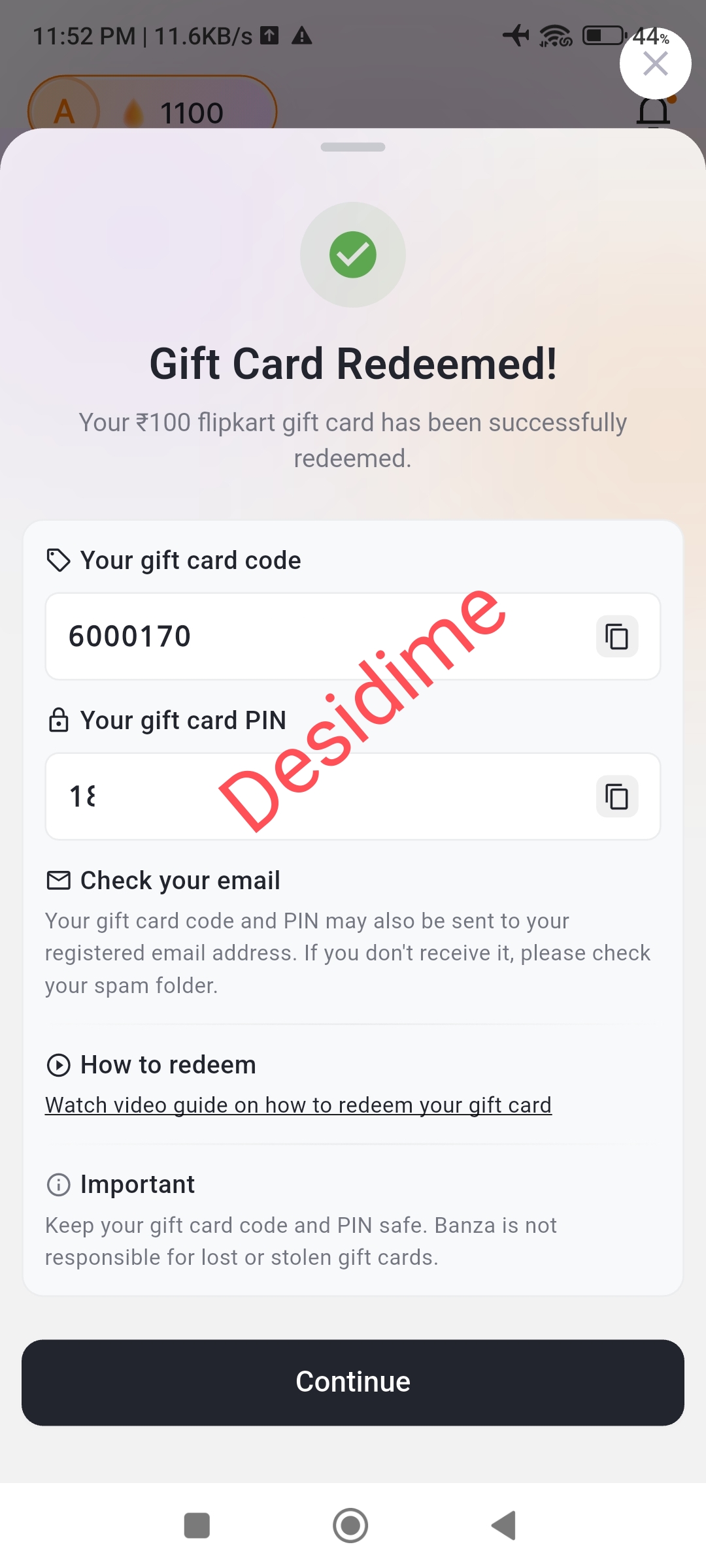
Task: Tap the flame coin balance icon
Action: (134, 111)
